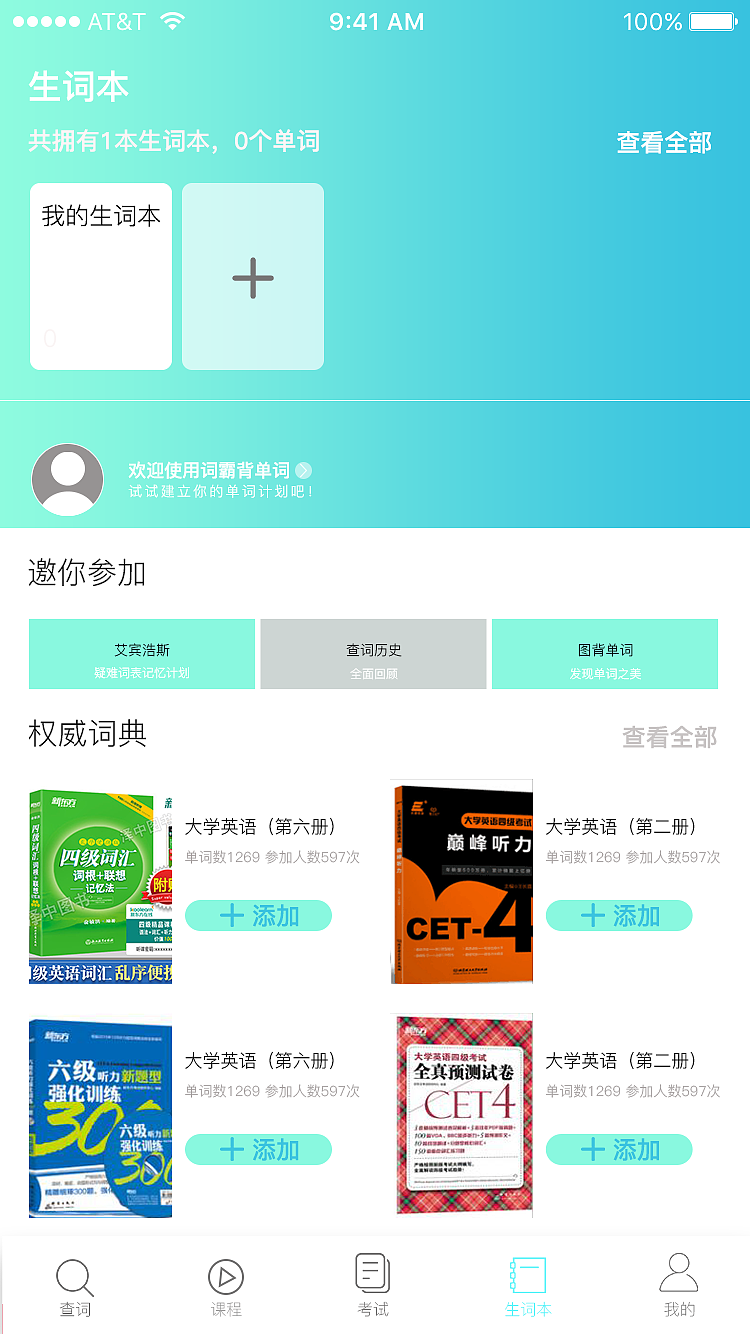The image size is (750, 1334).
Task: Open the 查词历史 history card
Action: pyautogui.click(x=373, y=654)
